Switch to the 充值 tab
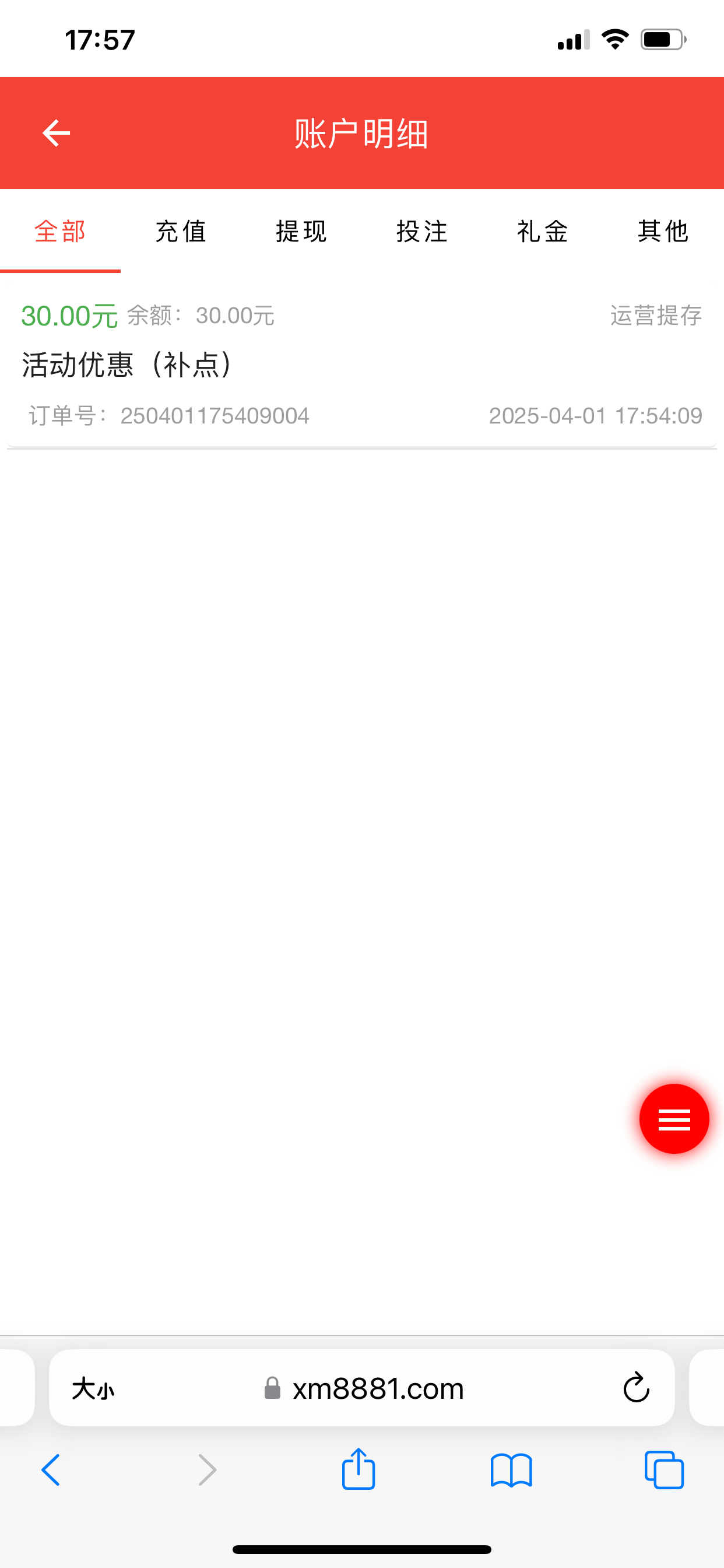This screenshot has height=1568, width=724. (x=181, y=232)
